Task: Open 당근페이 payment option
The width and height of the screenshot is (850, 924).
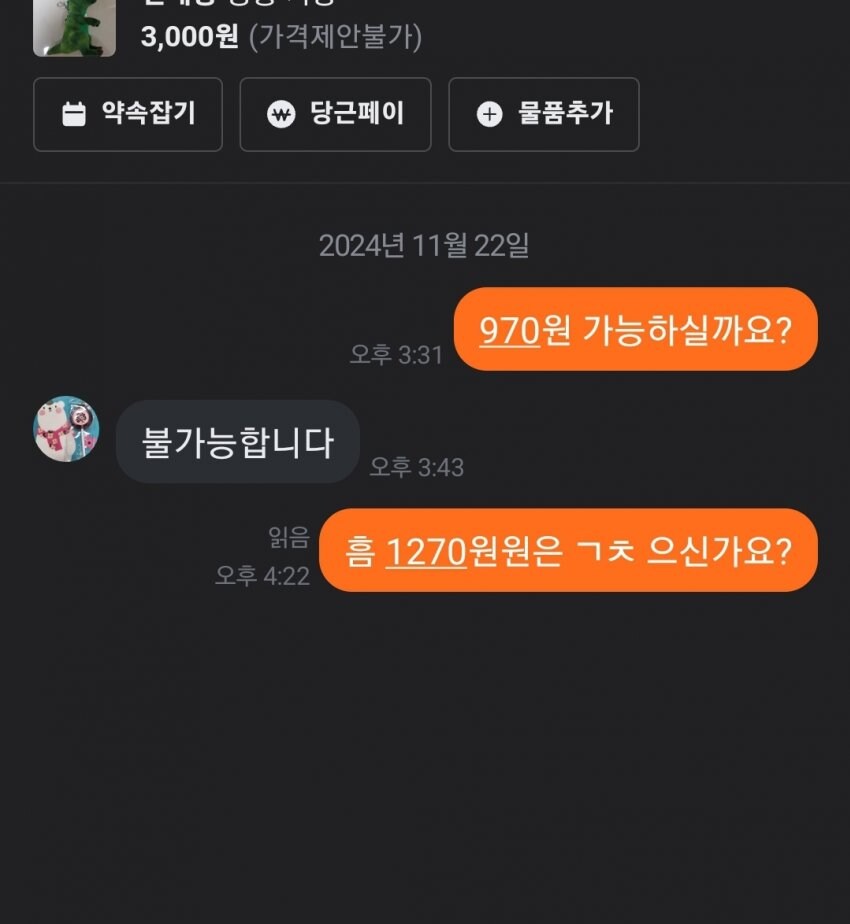Action: (x=335, y=115)
